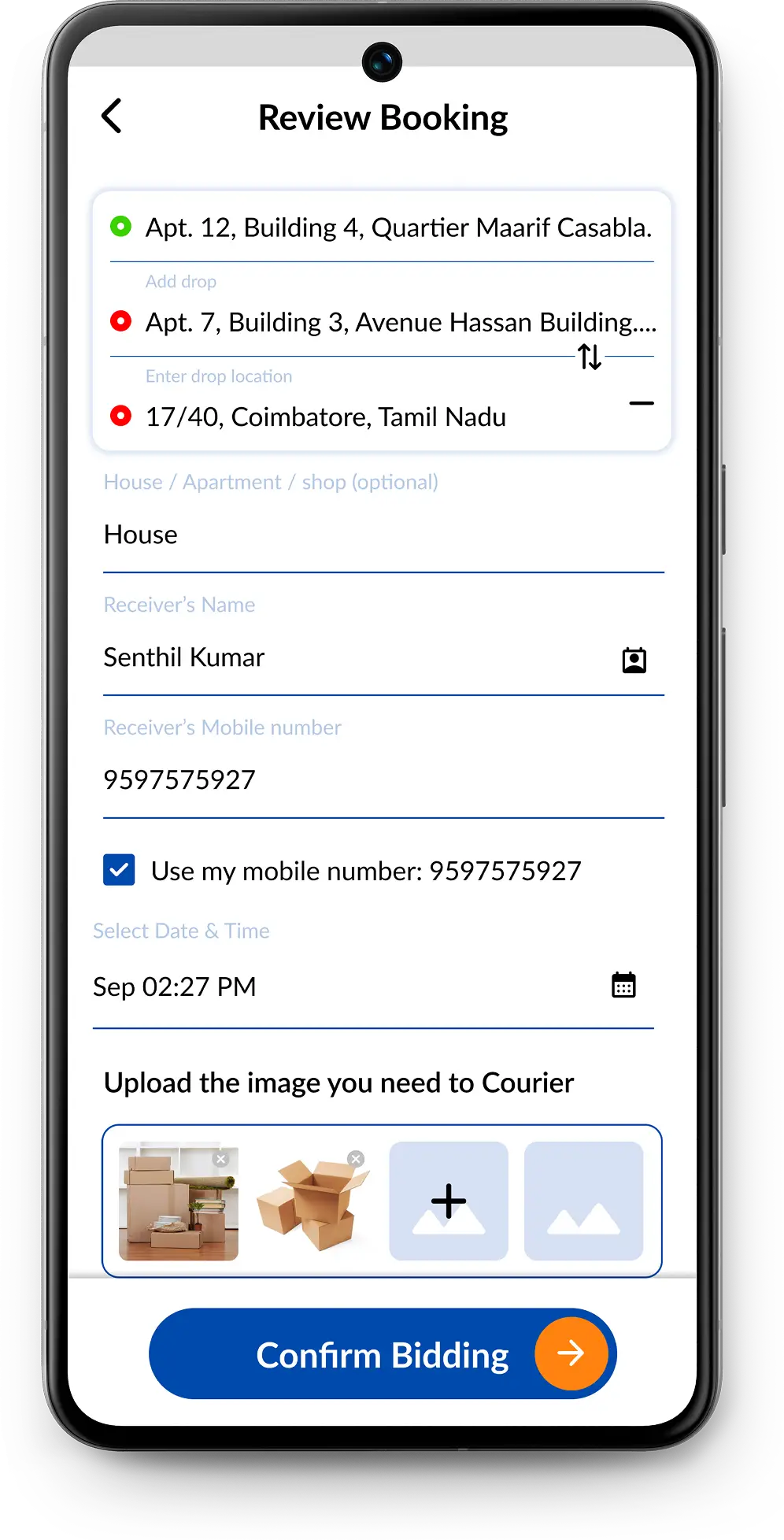The width and height of the screenshot is (784, 1540).
Task: Remove the stacked boxes photo
Action: pyautogui.click(x=221, y=1159)
